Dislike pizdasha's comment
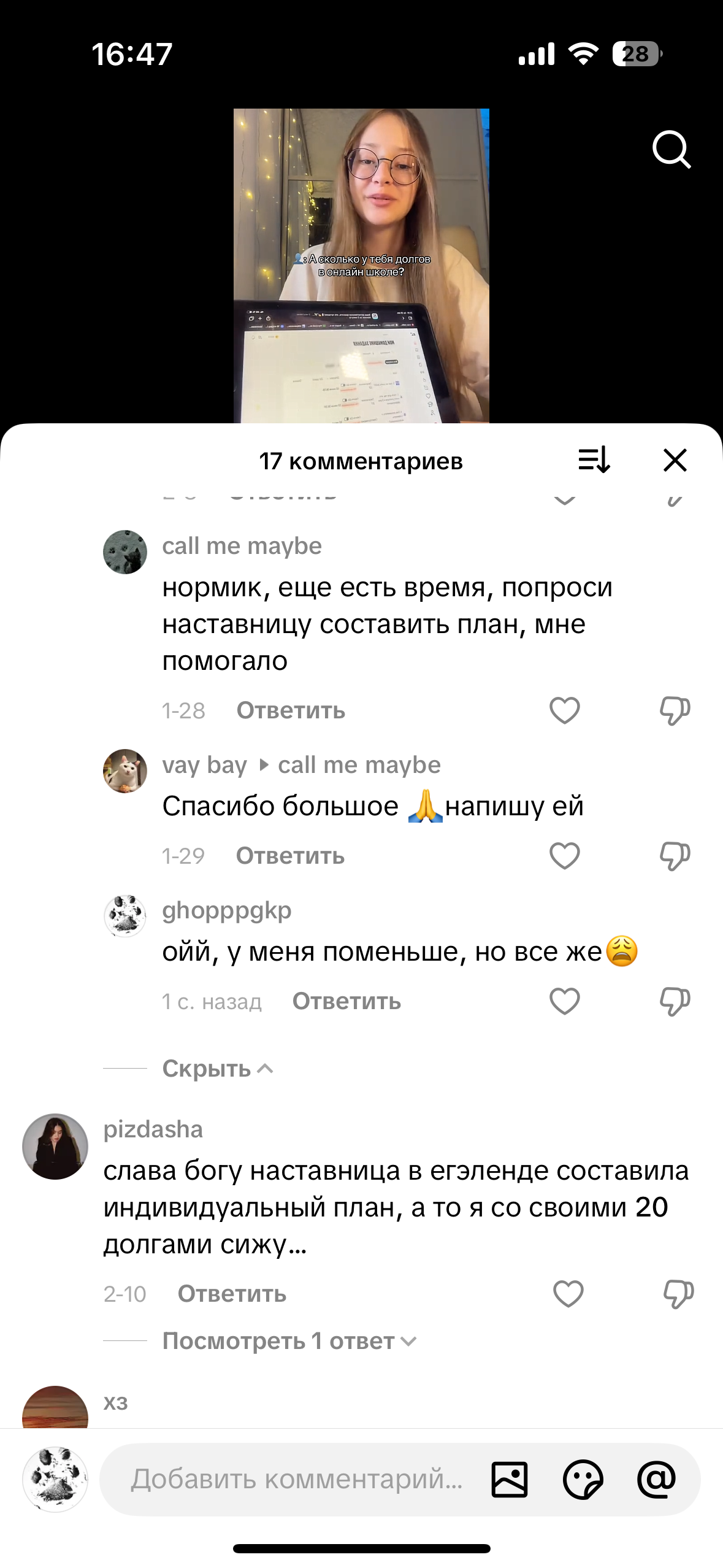723x1568 pixels. (678, 1294)
